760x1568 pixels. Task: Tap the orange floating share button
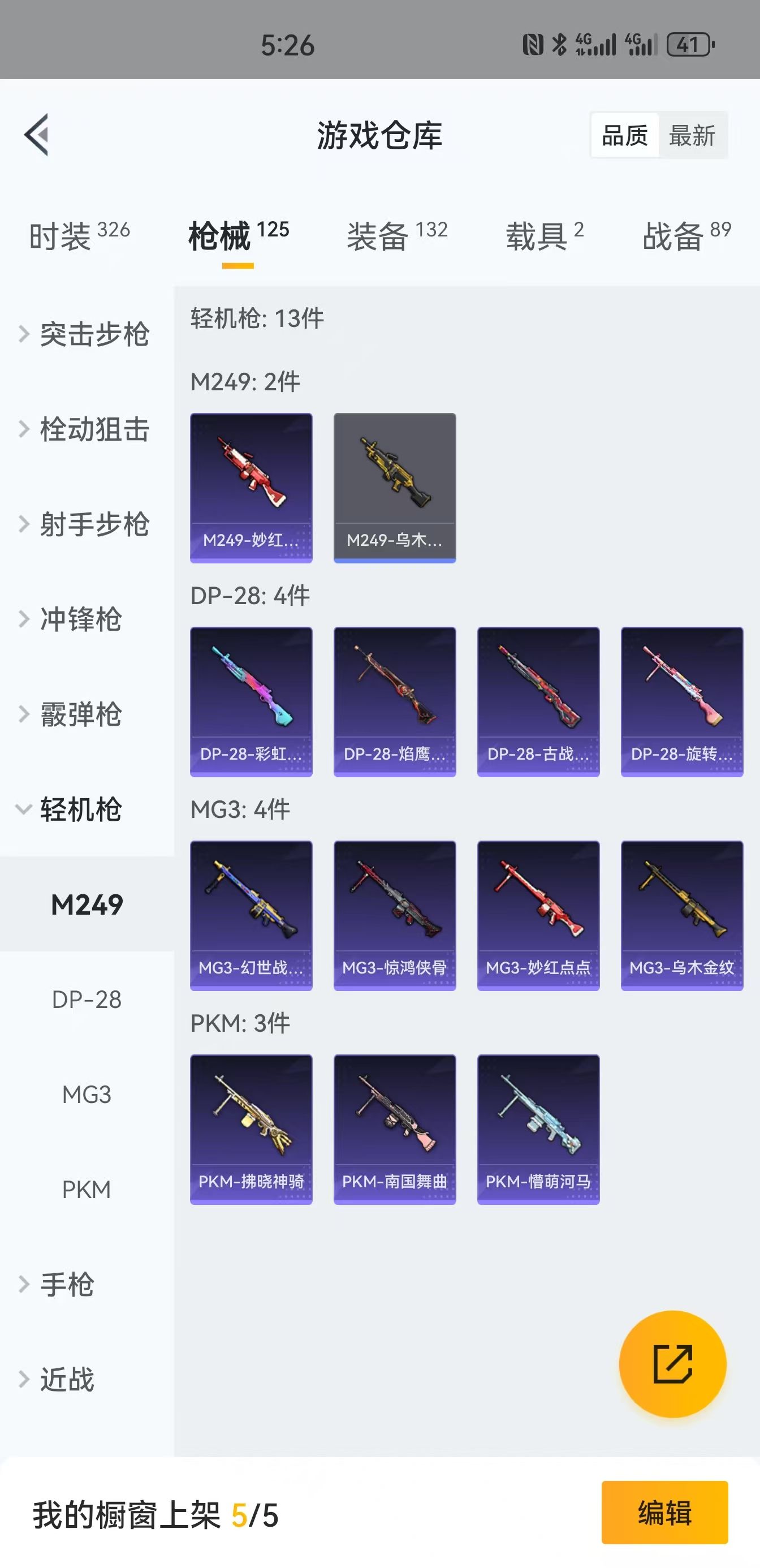672,1364
